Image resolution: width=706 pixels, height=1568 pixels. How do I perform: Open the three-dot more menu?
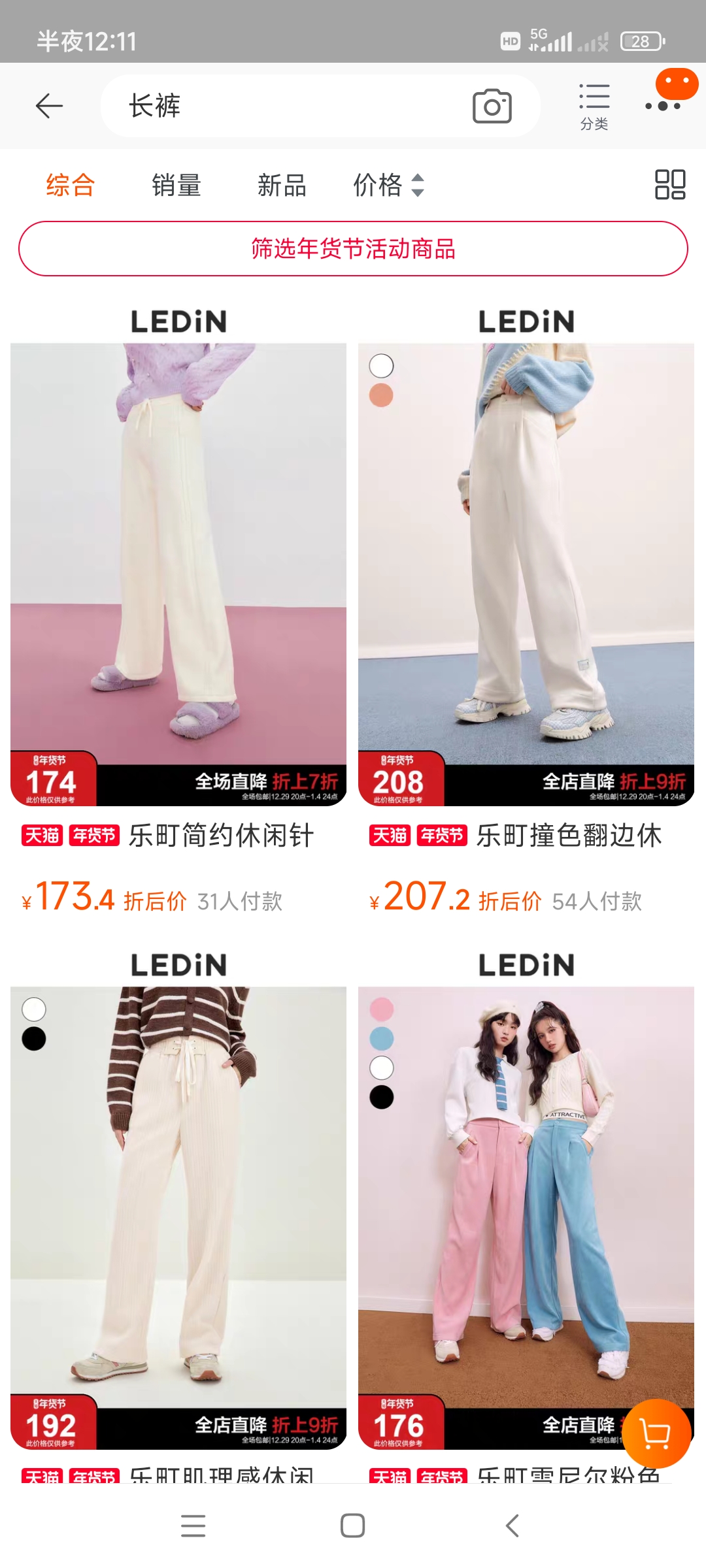tap(663, 106)
